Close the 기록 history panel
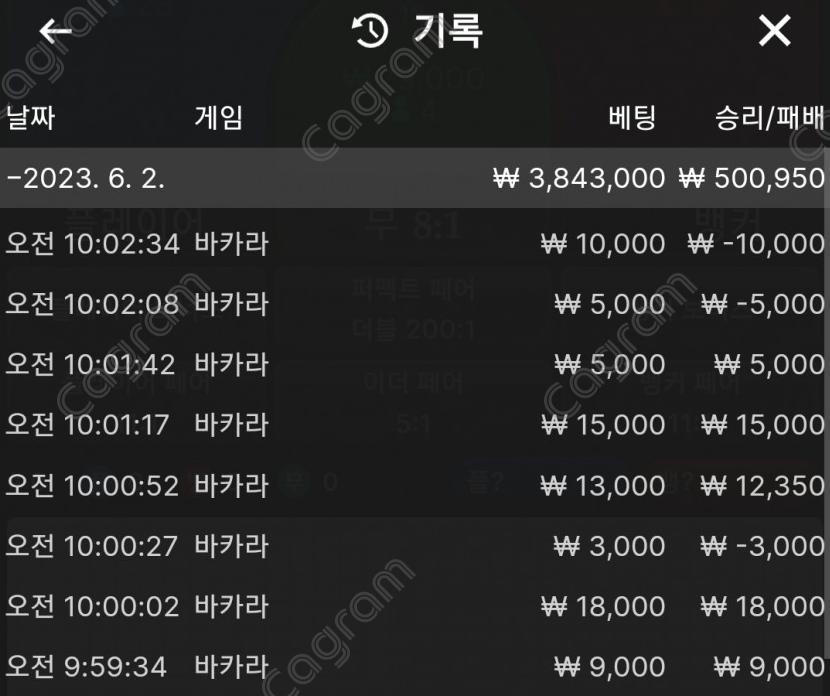Viewport: 830px width, 696px height. 775,32
